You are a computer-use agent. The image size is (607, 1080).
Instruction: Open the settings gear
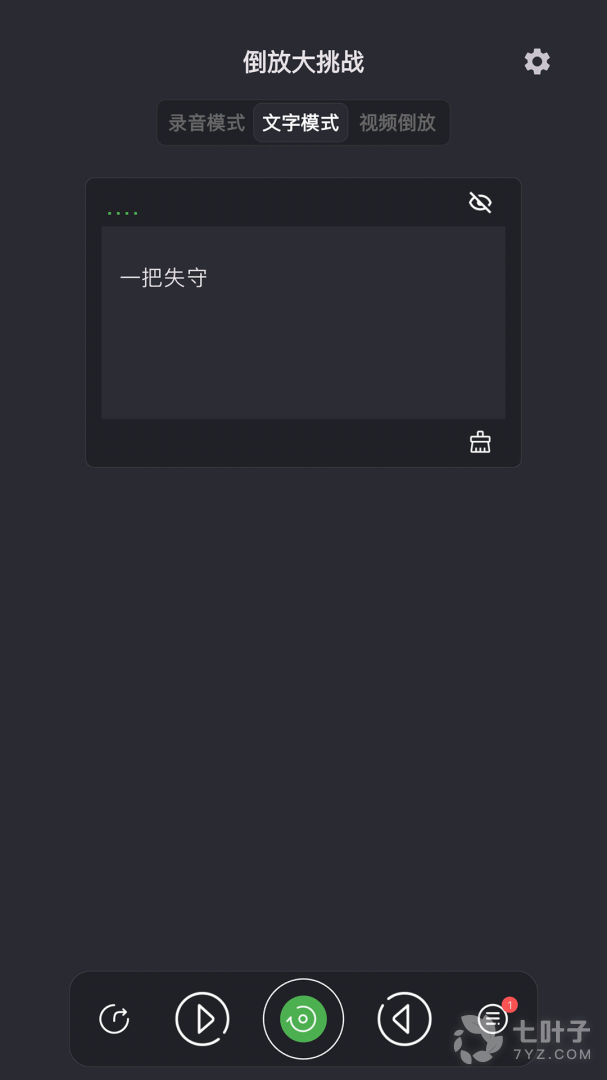[x=537, y=62]
